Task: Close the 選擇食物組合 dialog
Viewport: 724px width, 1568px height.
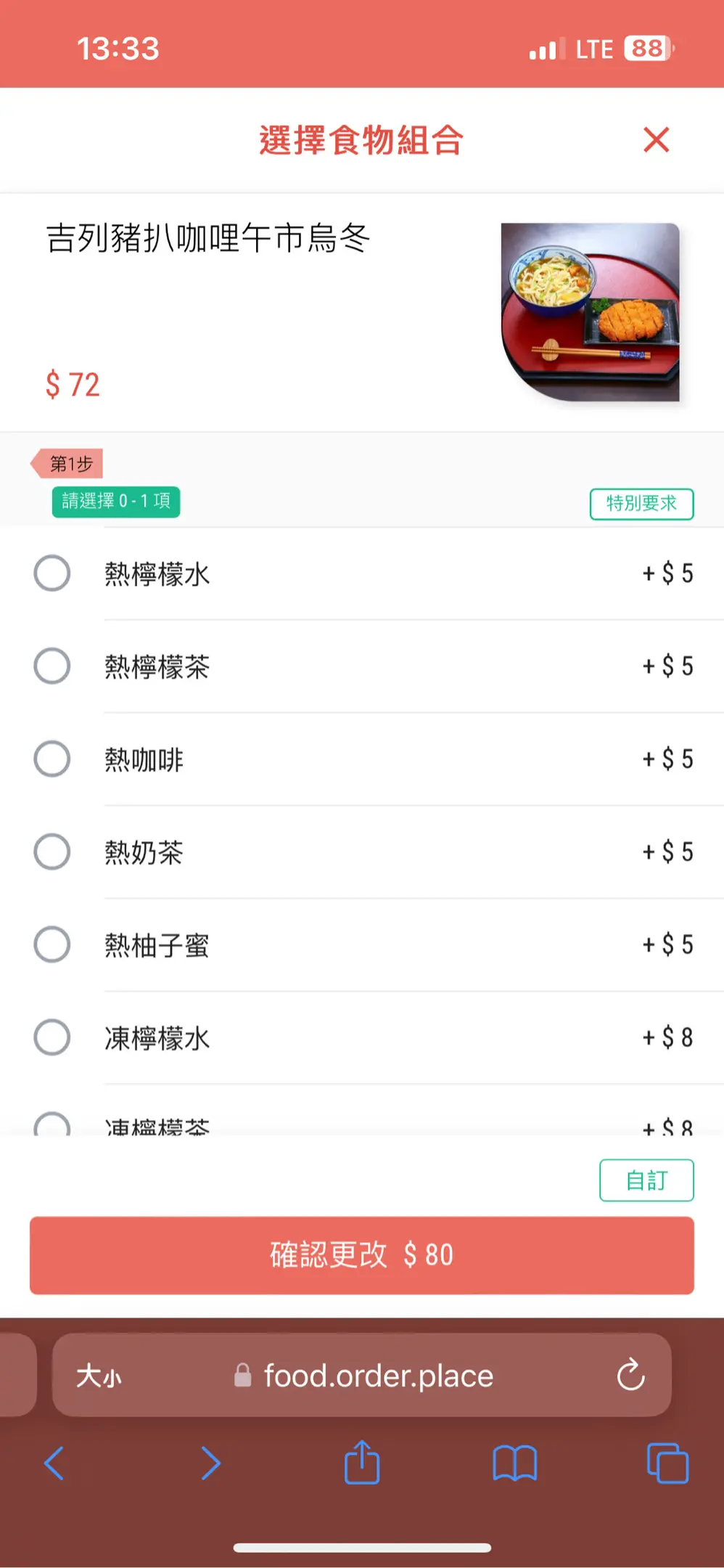Action: [x=656, y=139]
